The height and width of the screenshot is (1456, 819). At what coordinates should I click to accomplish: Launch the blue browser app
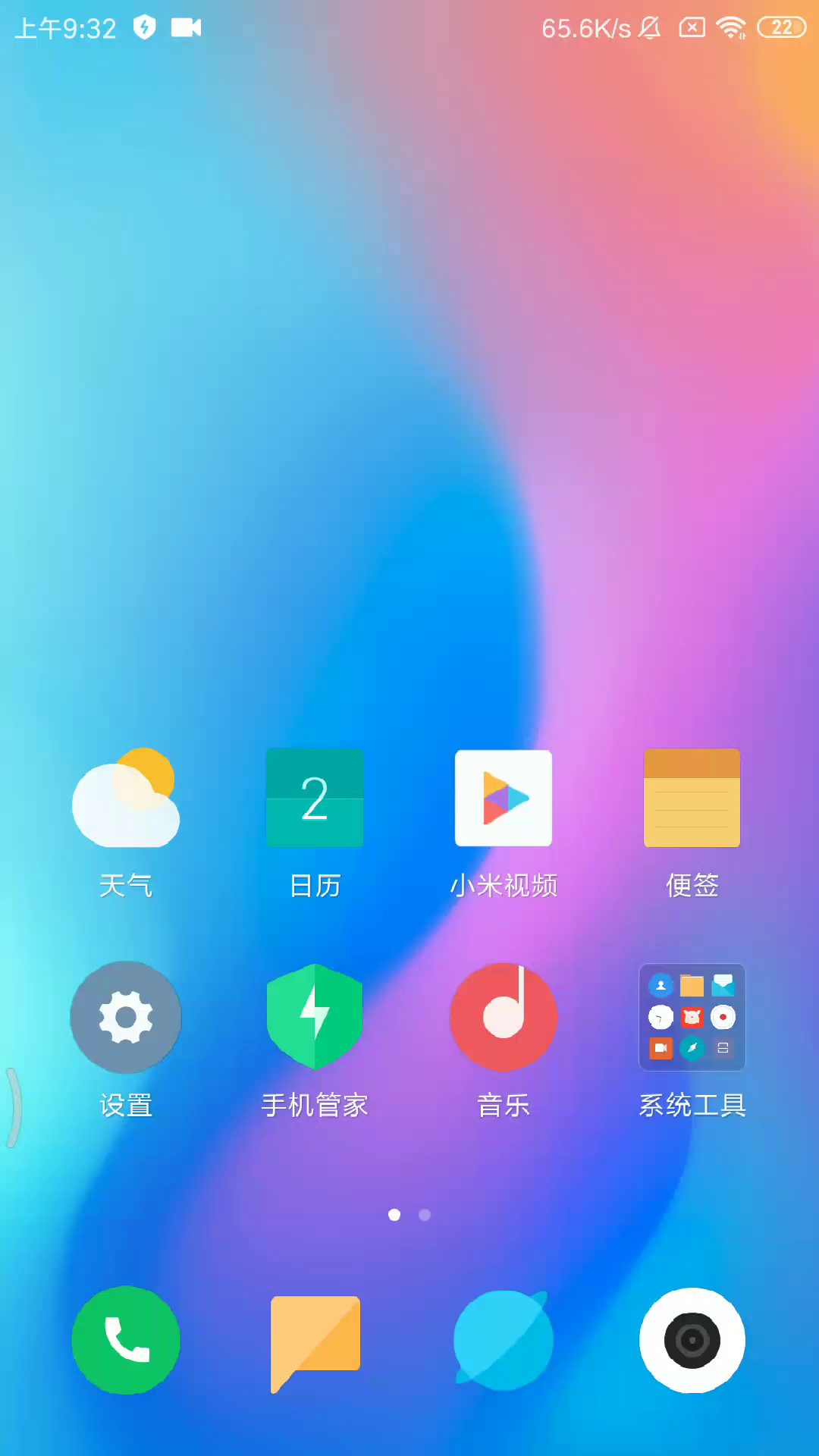504,1340
